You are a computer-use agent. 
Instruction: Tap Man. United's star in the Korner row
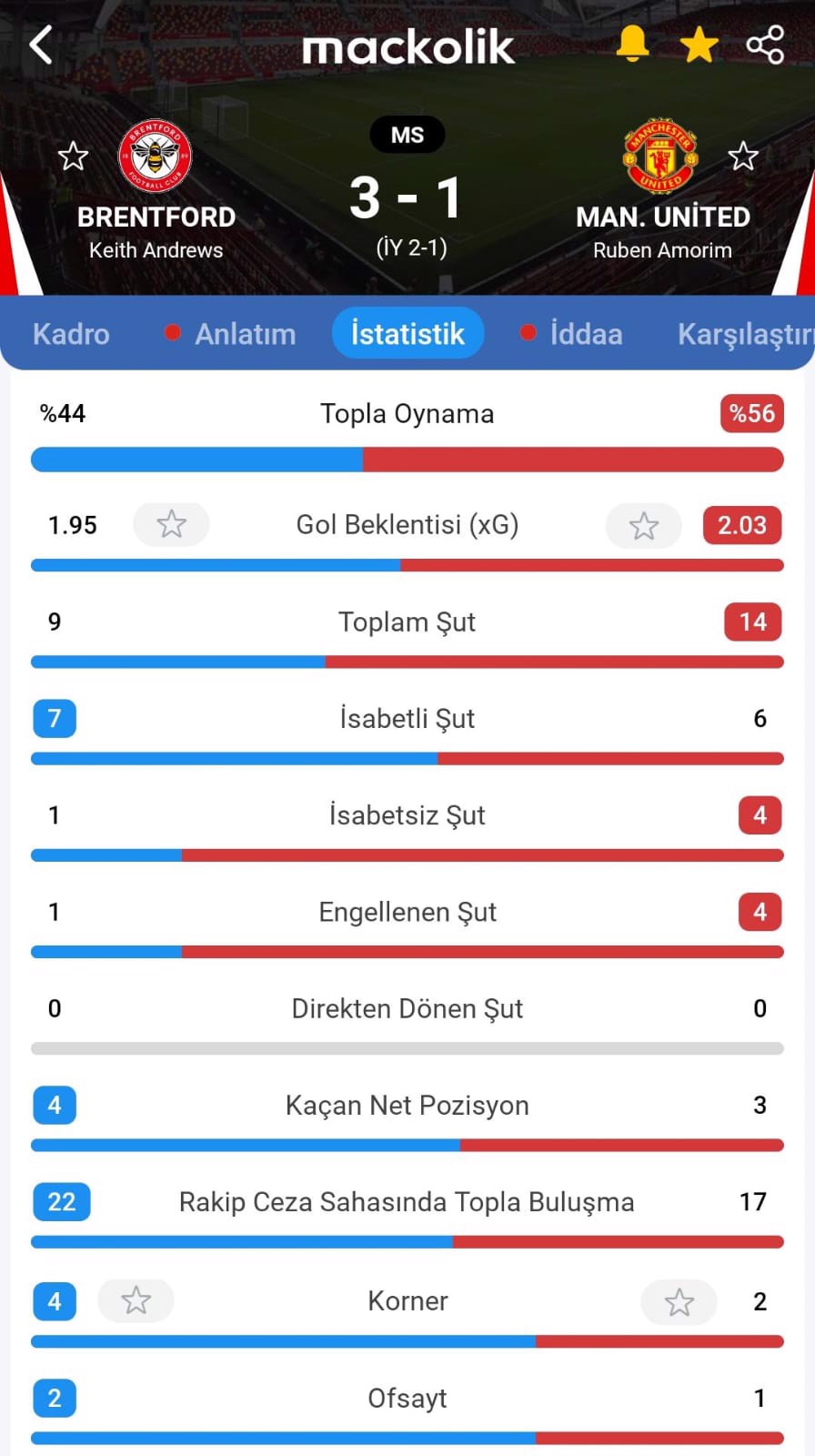(x=679, y=1302)
